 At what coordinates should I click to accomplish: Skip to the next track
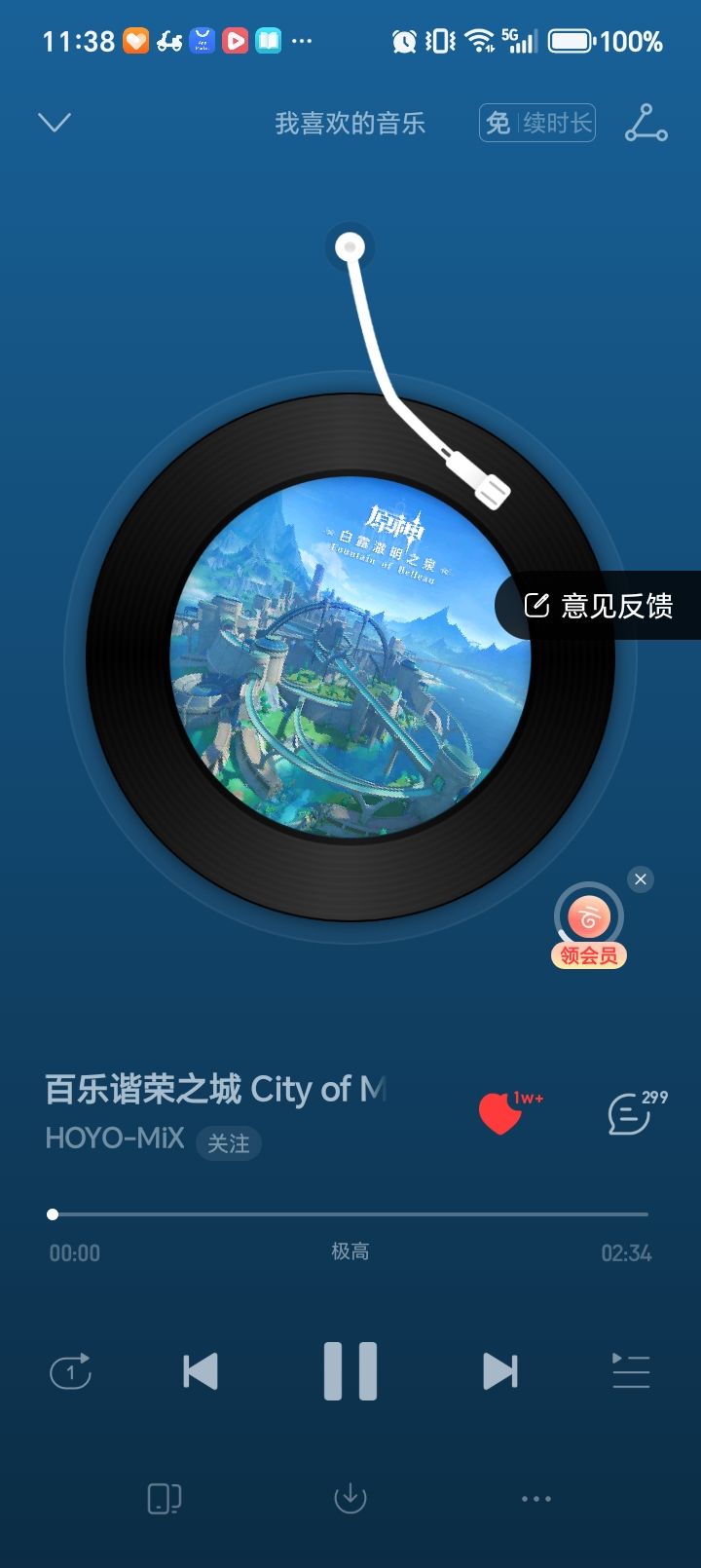click(498, 1370)
